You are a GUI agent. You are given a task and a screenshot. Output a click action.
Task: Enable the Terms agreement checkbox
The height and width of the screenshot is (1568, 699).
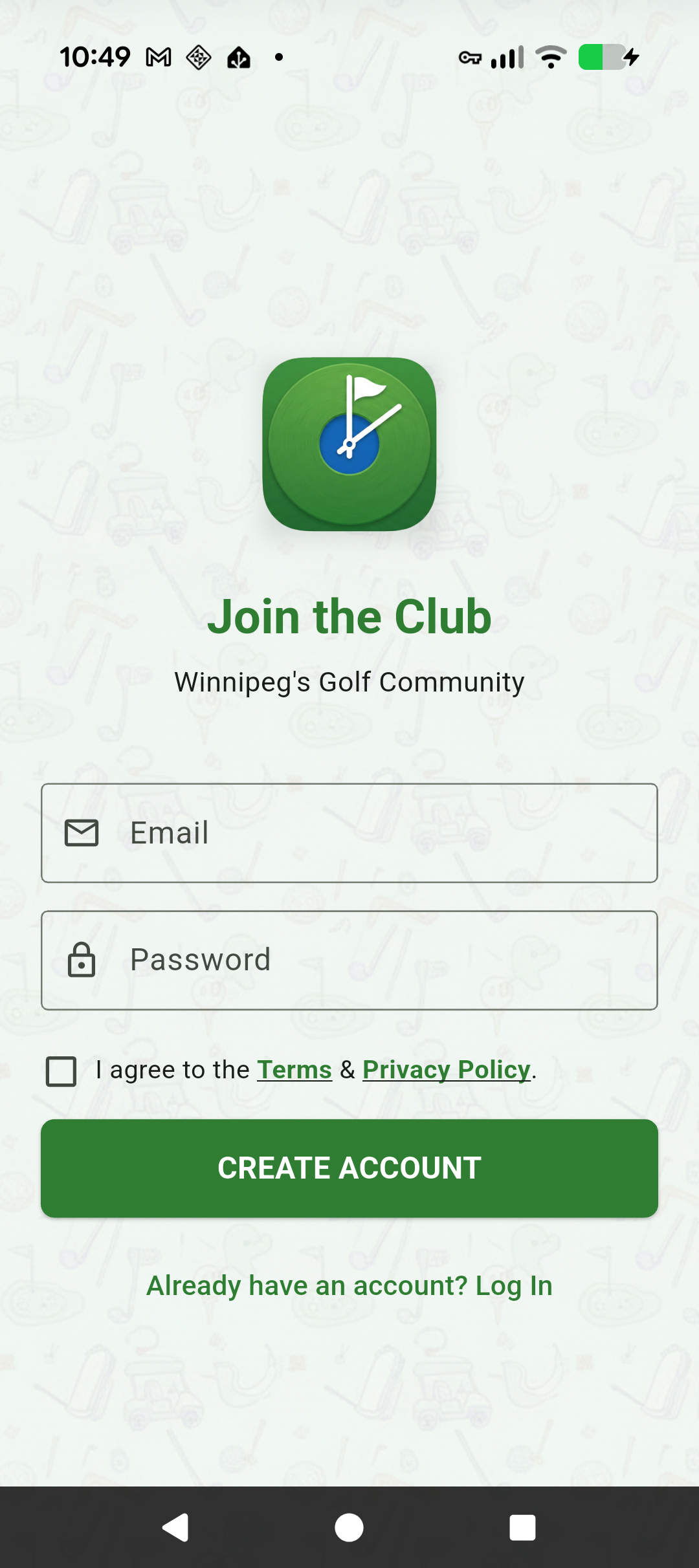pyautogui.click(x=61, y=1070)
